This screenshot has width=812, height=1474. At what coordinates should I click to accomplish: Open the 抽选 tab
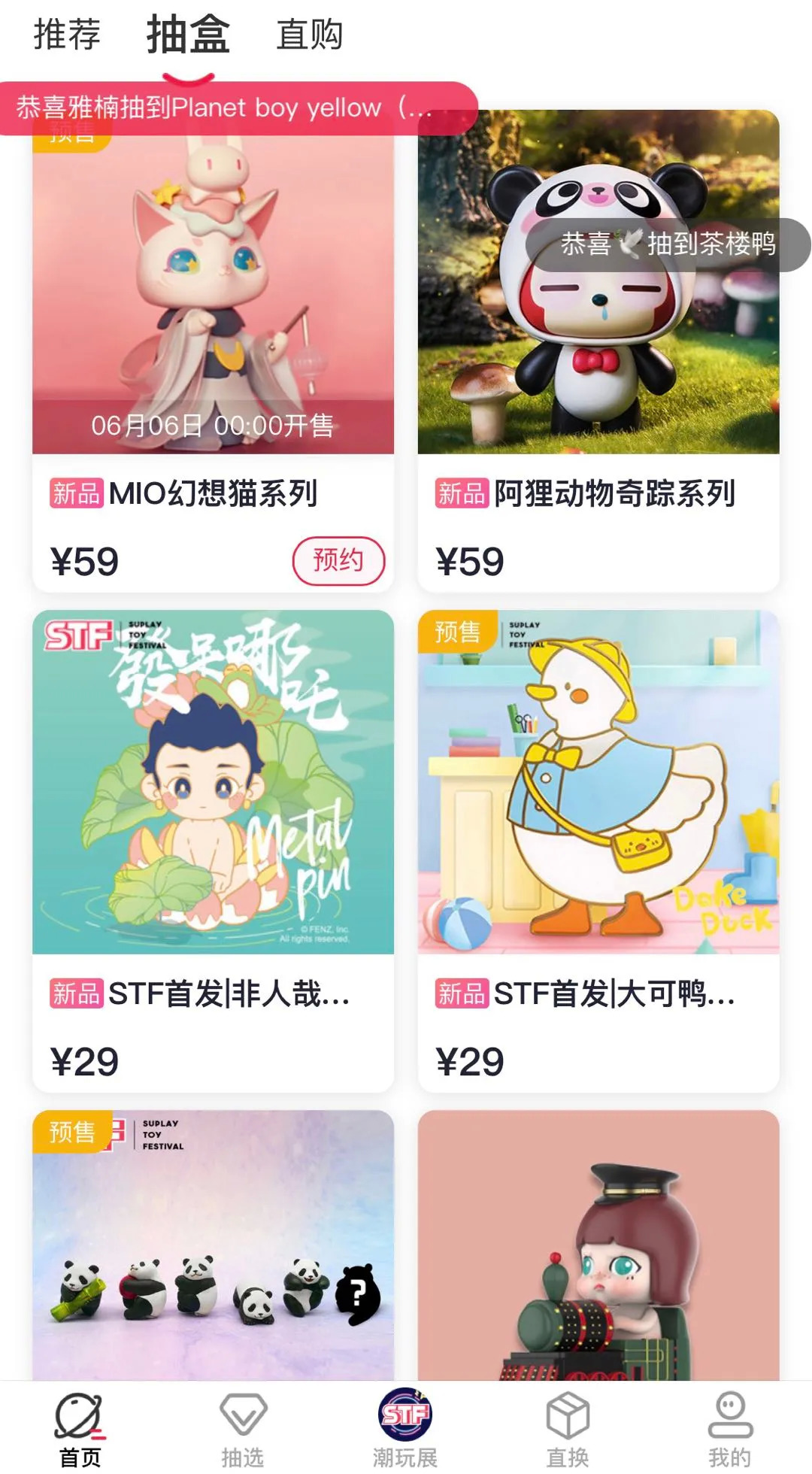242,1429
